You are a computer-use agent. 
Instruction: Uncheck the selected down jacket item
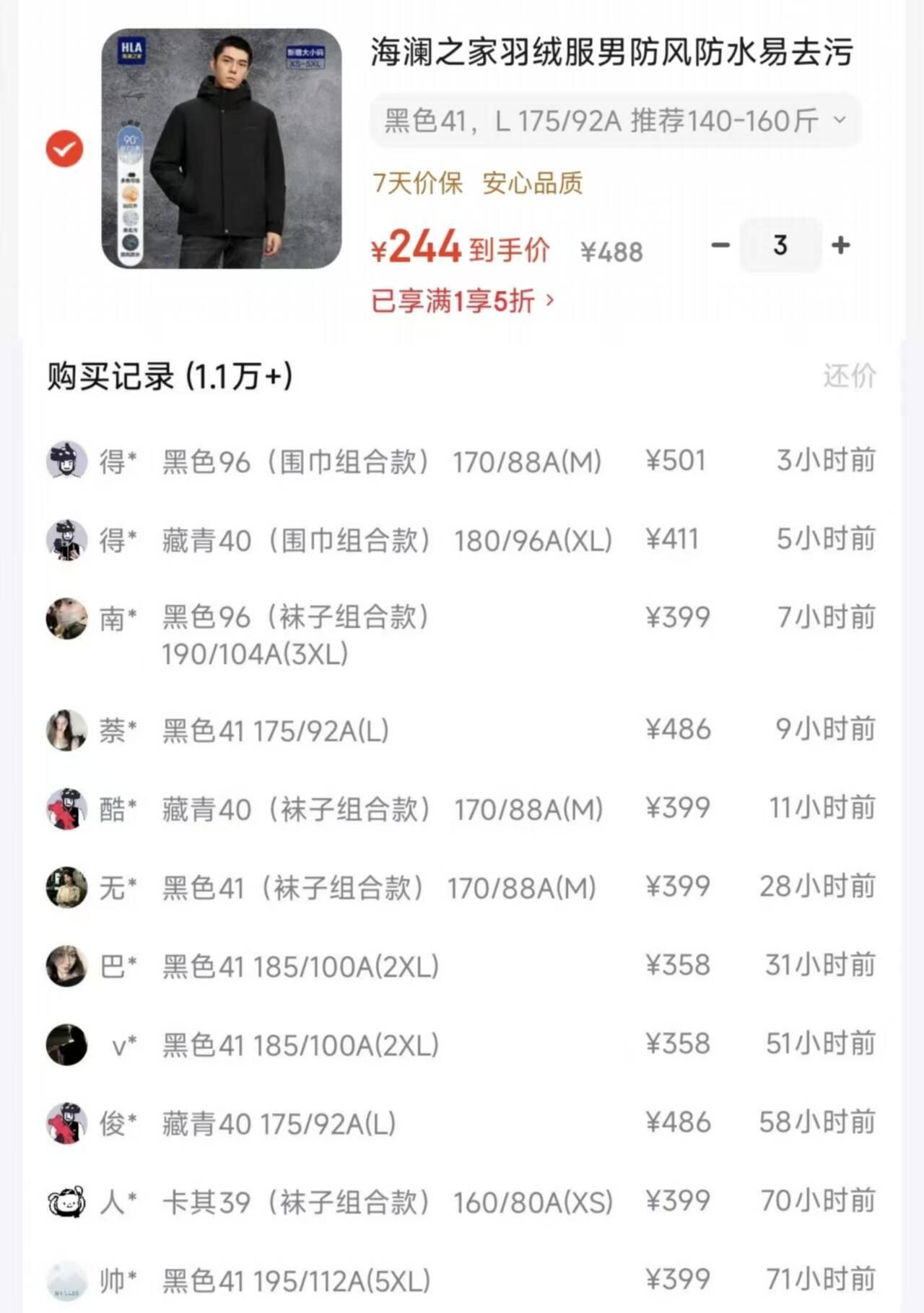point(64,149)
